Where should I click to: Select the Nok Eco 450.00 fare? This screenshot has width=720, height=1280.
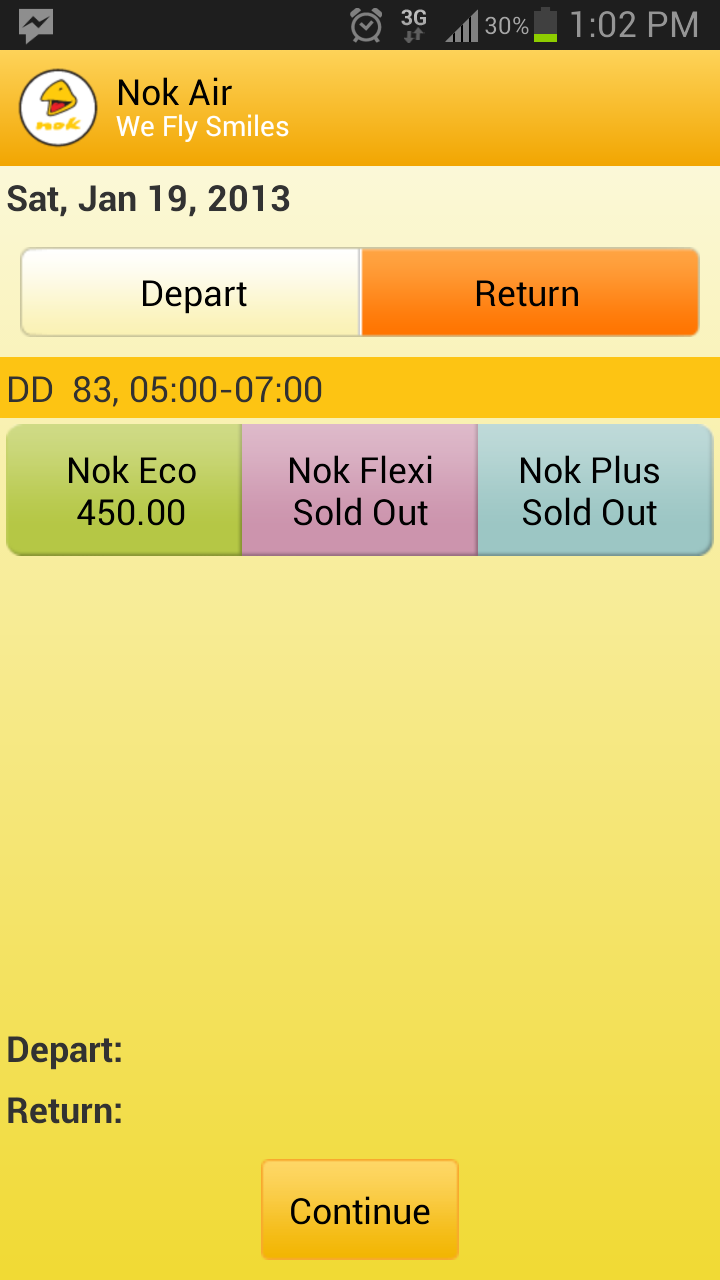coord(124,490)
